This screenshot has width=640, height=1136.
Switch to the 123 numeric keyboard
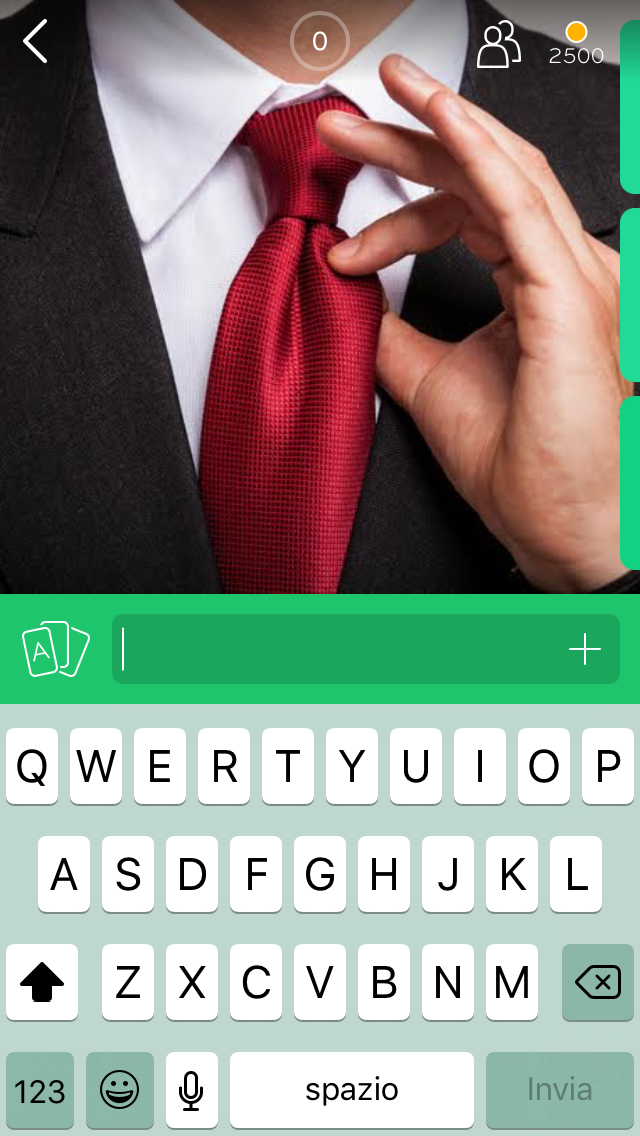coord(40,1089)
